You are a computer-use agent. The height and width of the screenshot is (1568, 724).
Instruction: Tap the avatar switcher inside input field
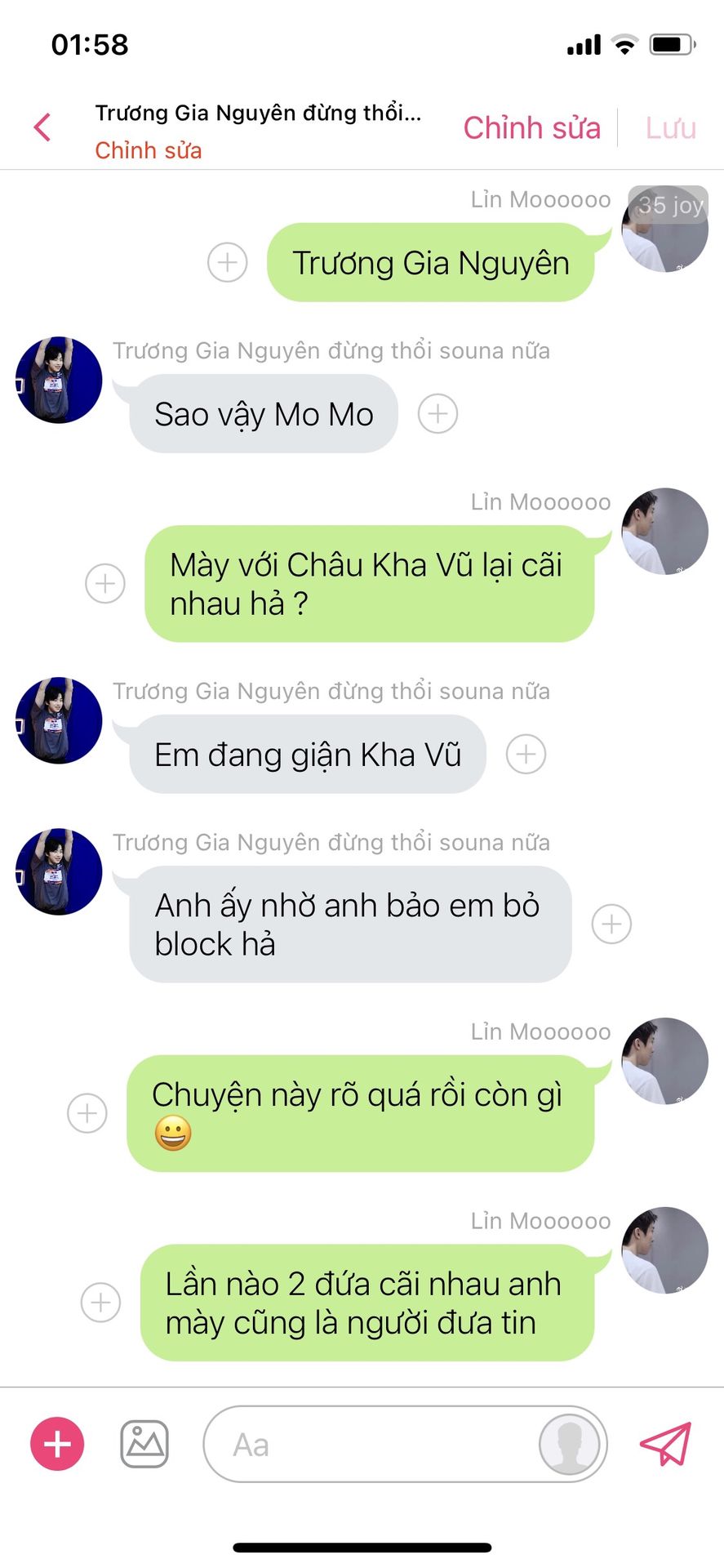[569, 1444]
